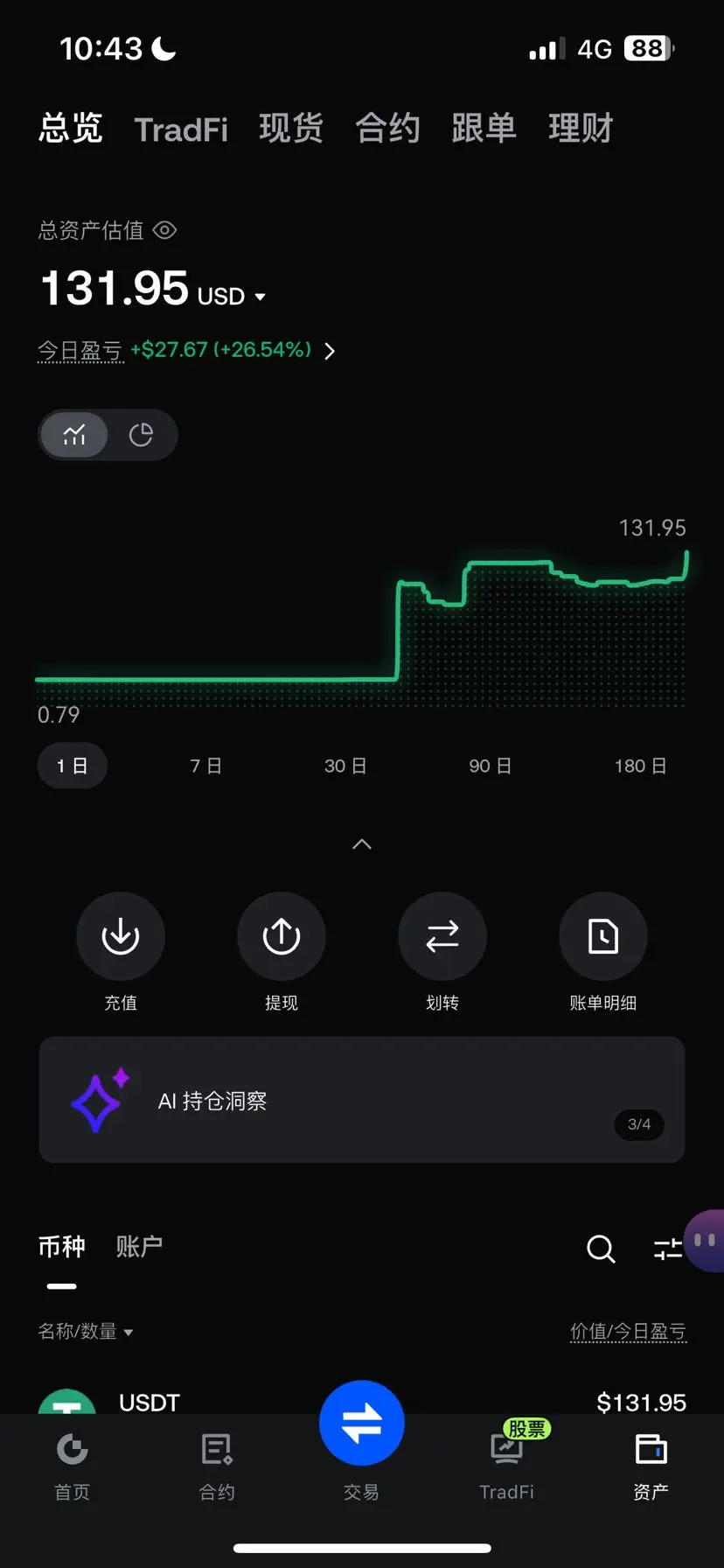Image resolution: width=724 pixels, height=1568 pixels.
Task: Select the 30 日 chart range
Action: (x=345, y=766)
